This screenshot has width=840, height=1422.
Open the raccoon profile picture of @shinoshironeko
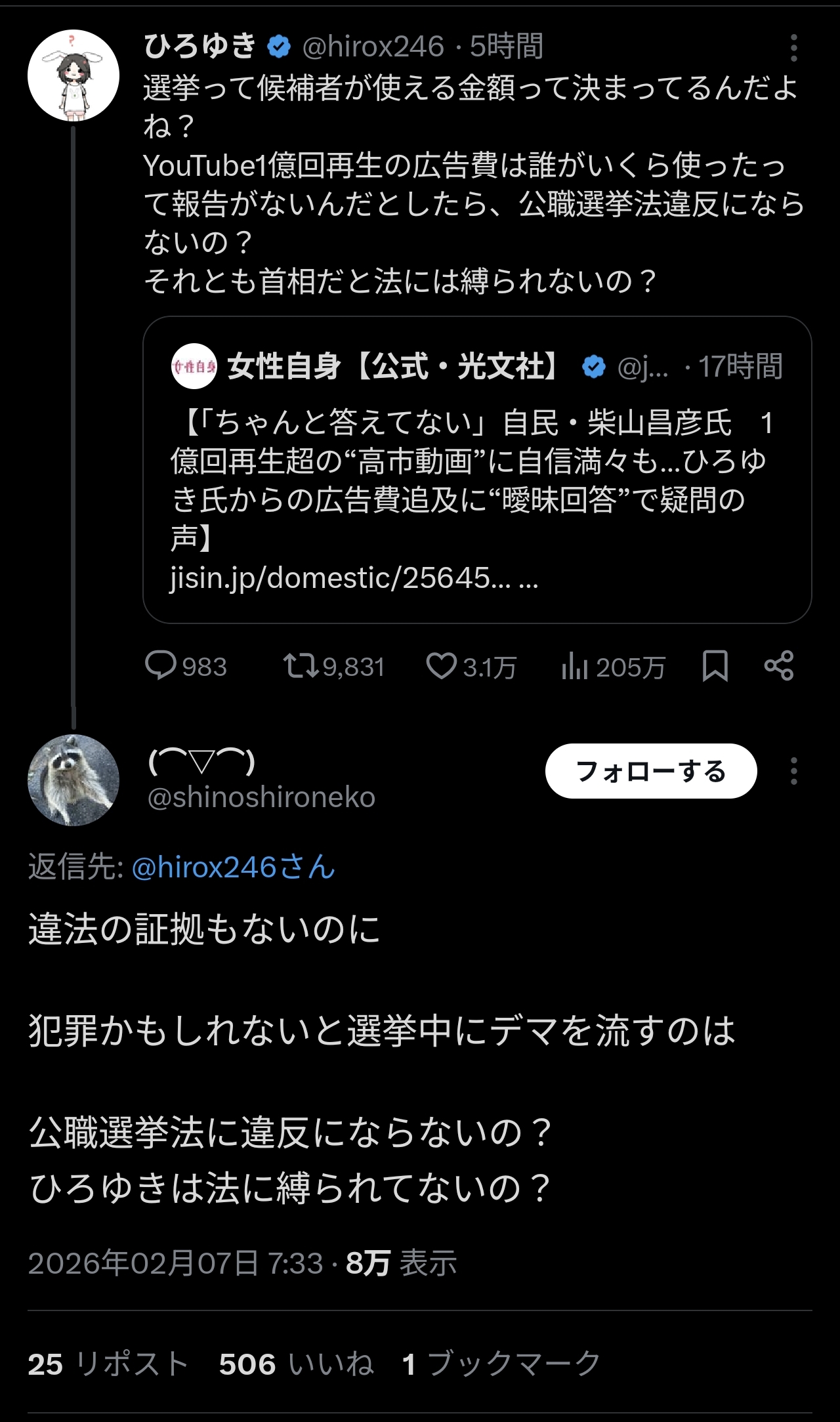tap(73, 780)
